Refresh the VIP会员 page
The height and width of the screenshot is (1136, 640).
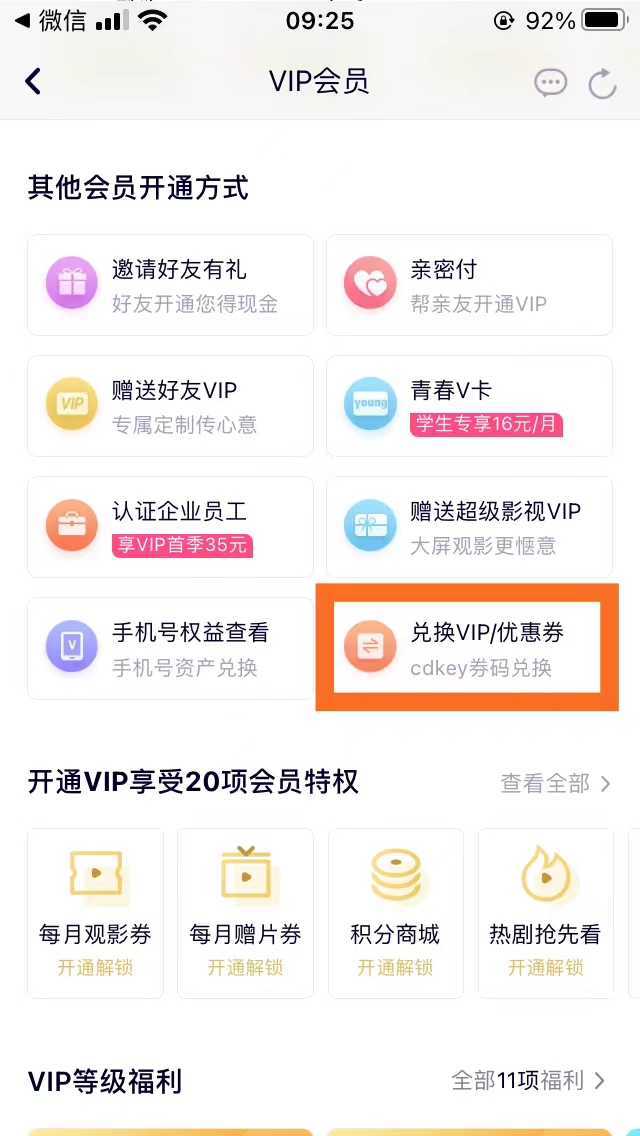point(602,84)
